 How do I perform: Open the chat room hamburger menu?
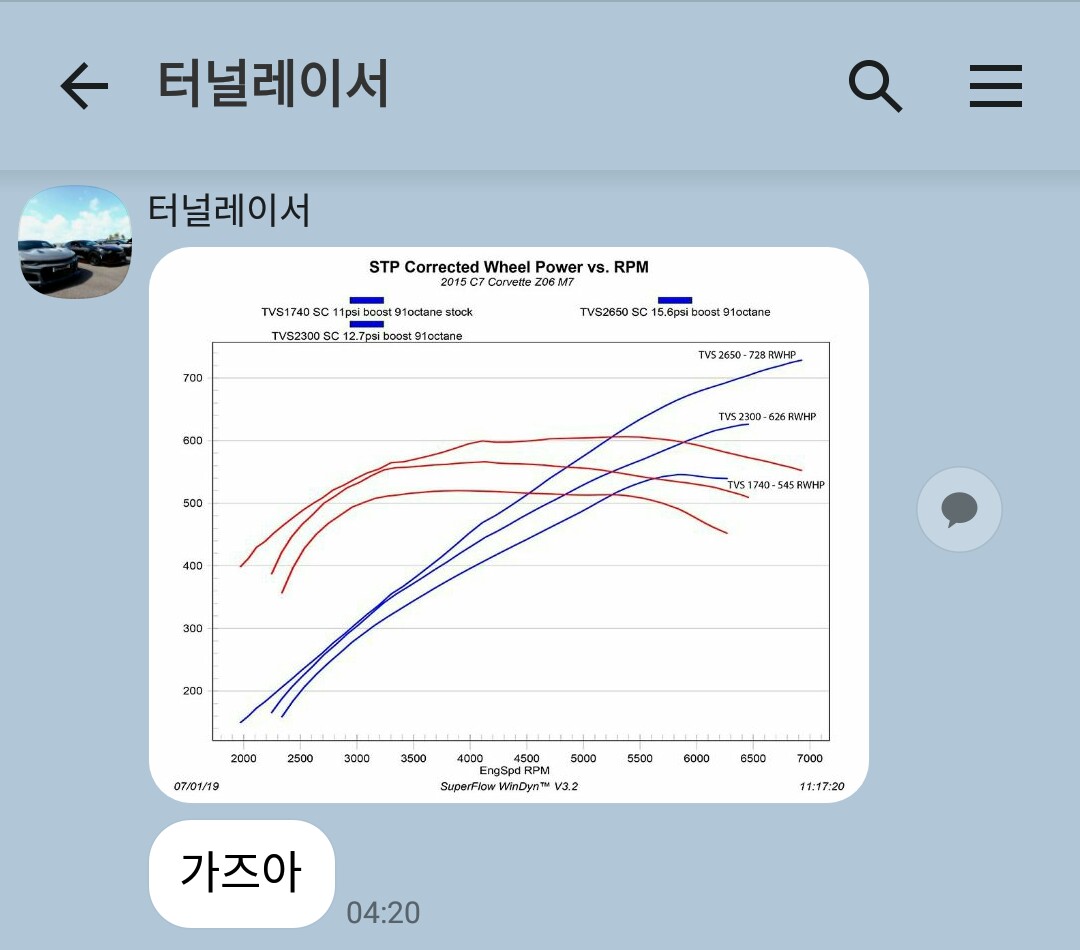[x=996, y=86]
